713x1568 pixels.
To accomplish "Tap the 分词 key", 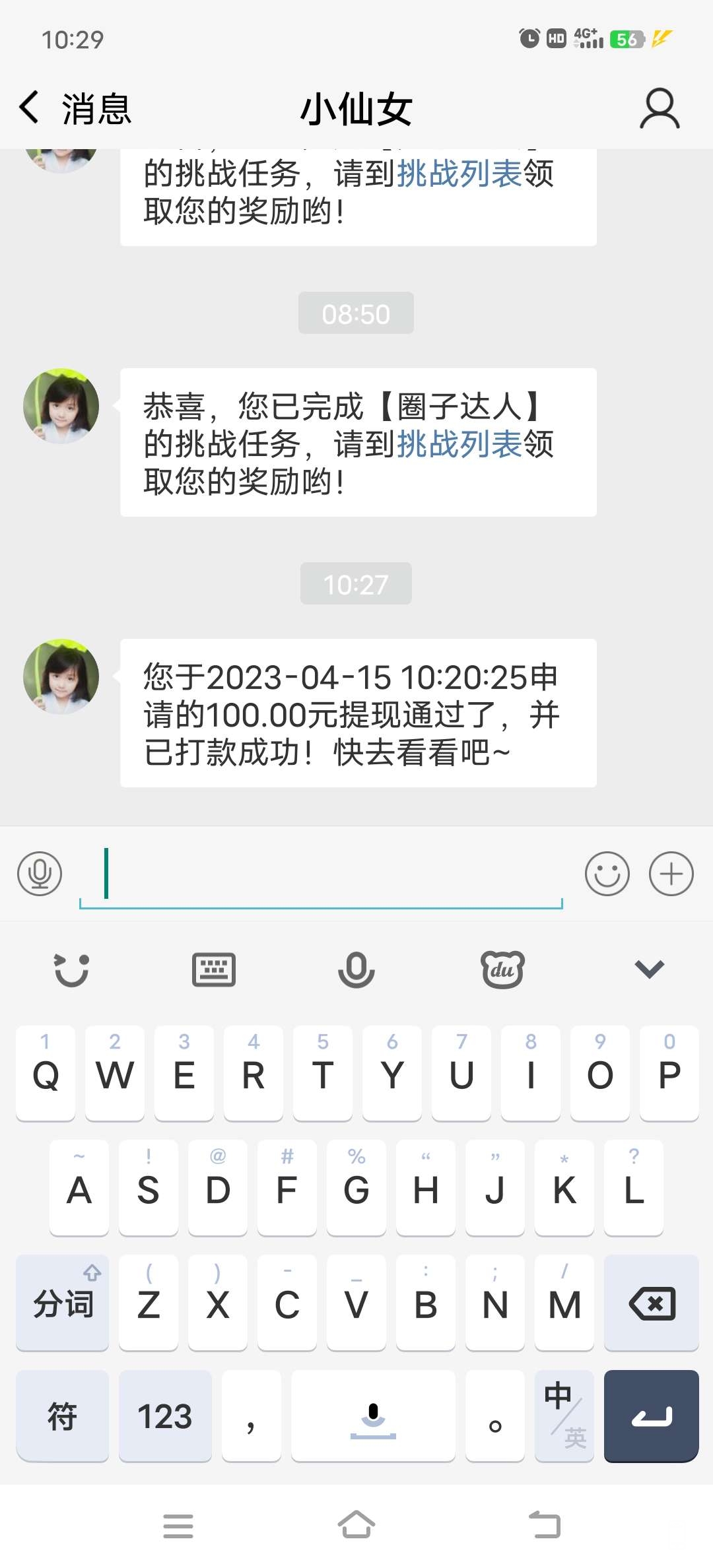I will (x=62, y=1304).
